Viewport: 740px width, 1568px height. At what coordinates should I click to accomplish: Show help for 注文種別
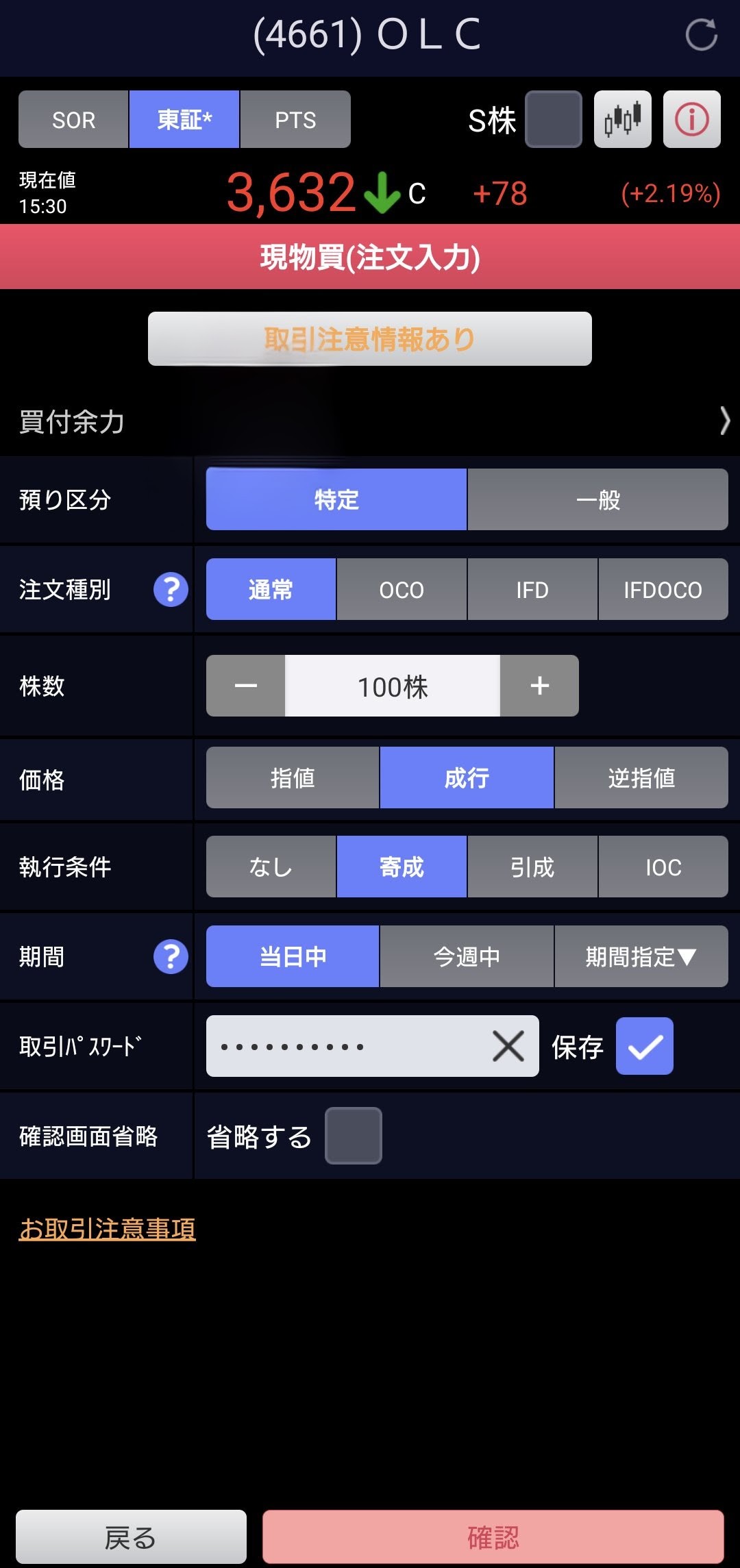(171, 589)
